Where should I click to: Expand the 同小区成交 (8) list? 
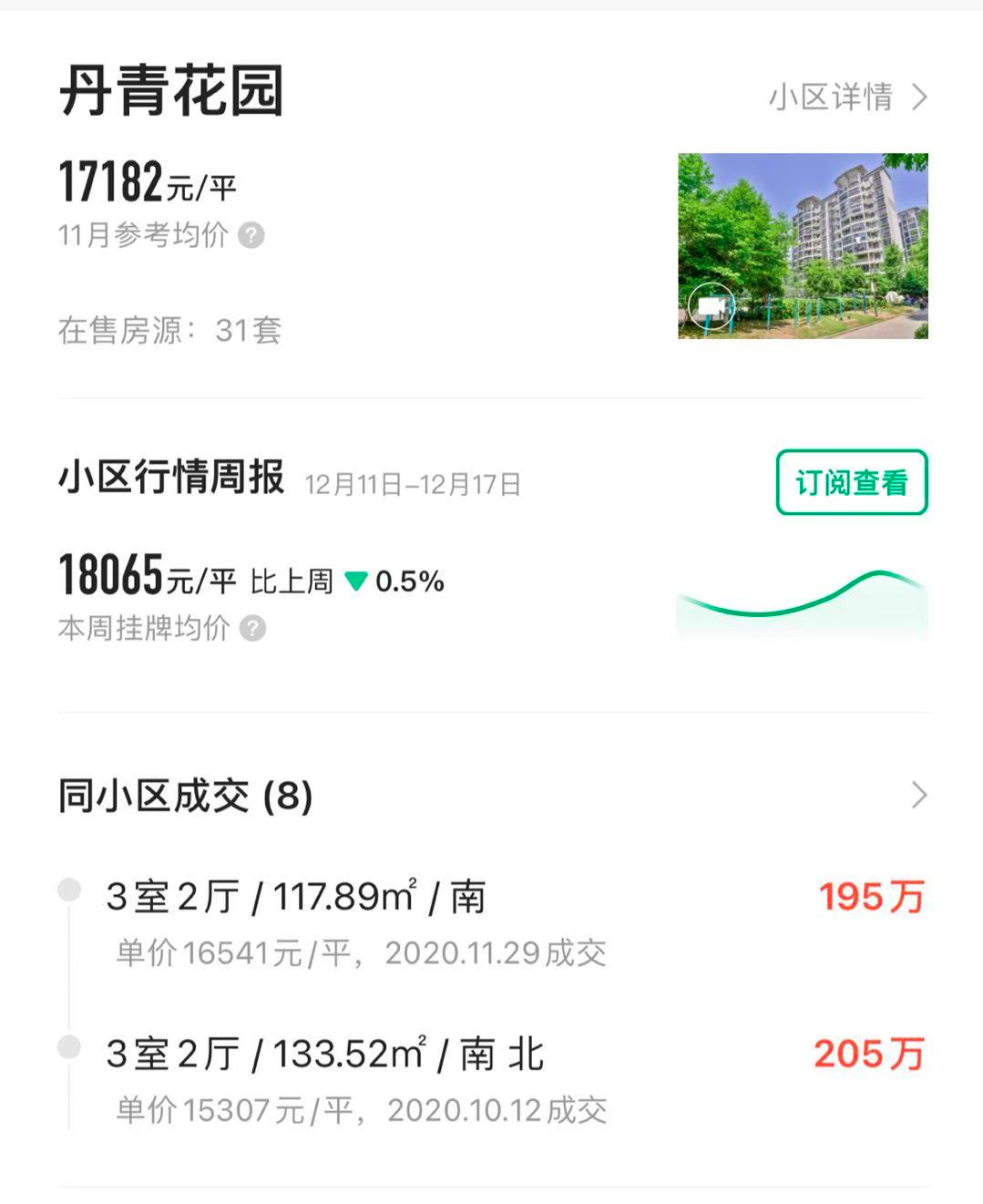click(x=918, y=796)
